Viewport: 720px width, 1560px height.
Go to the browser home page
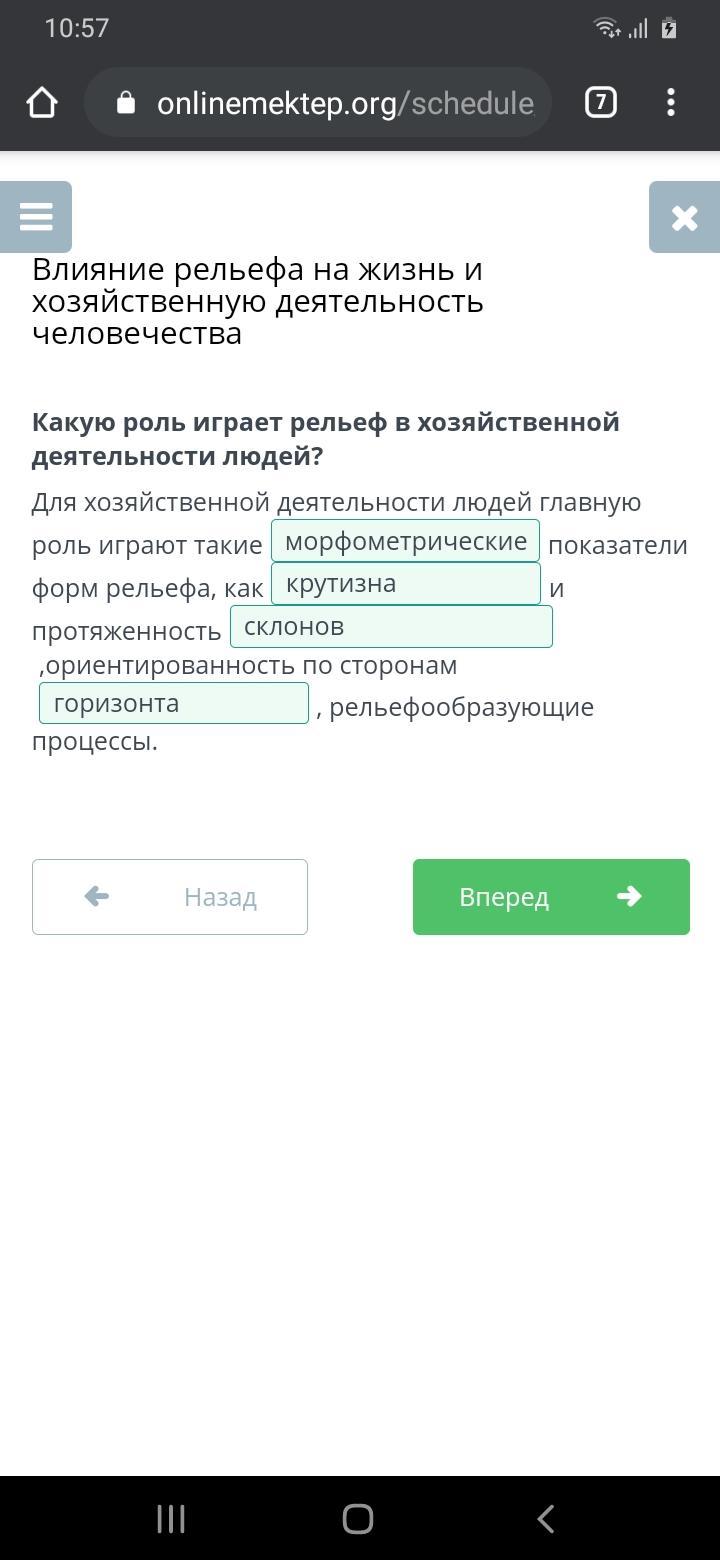click(x=42, y=102)
